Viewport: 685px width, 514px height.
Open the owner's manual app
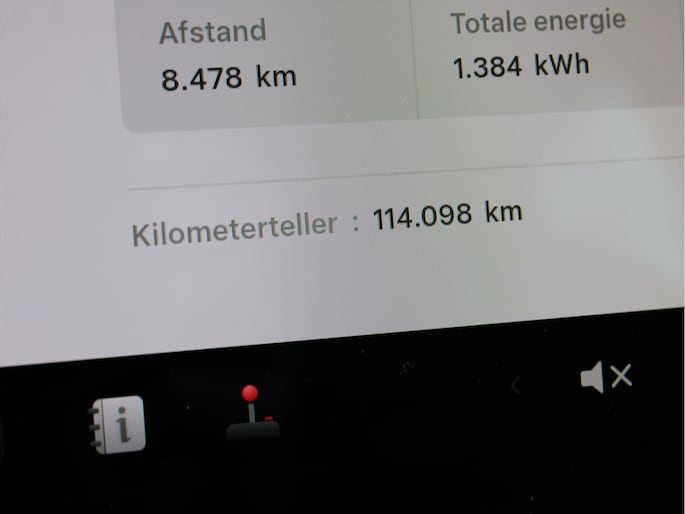[119, 425]
